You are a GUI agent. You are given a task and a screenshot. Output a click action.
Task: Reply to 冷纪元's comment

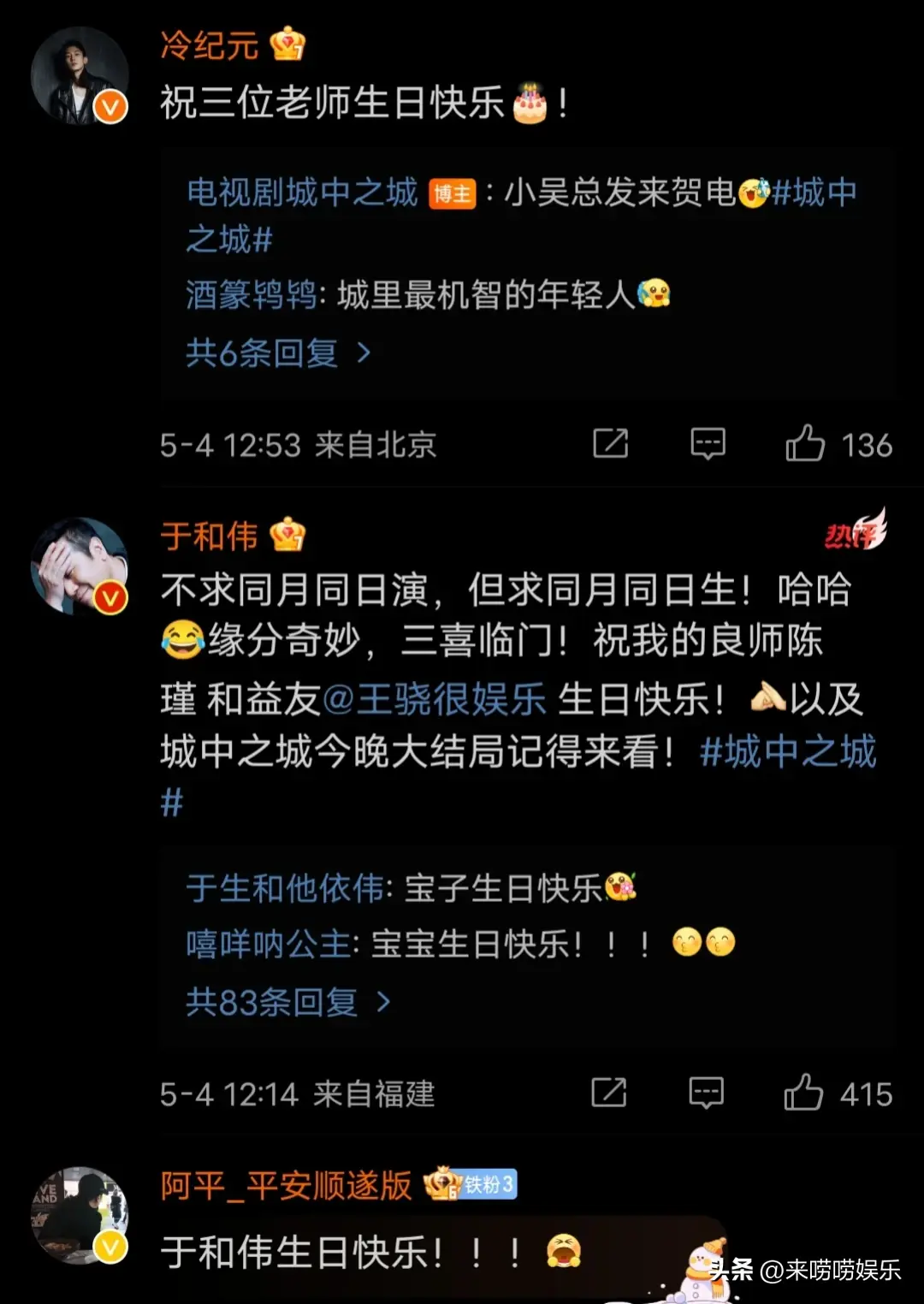tap(708, 443)
